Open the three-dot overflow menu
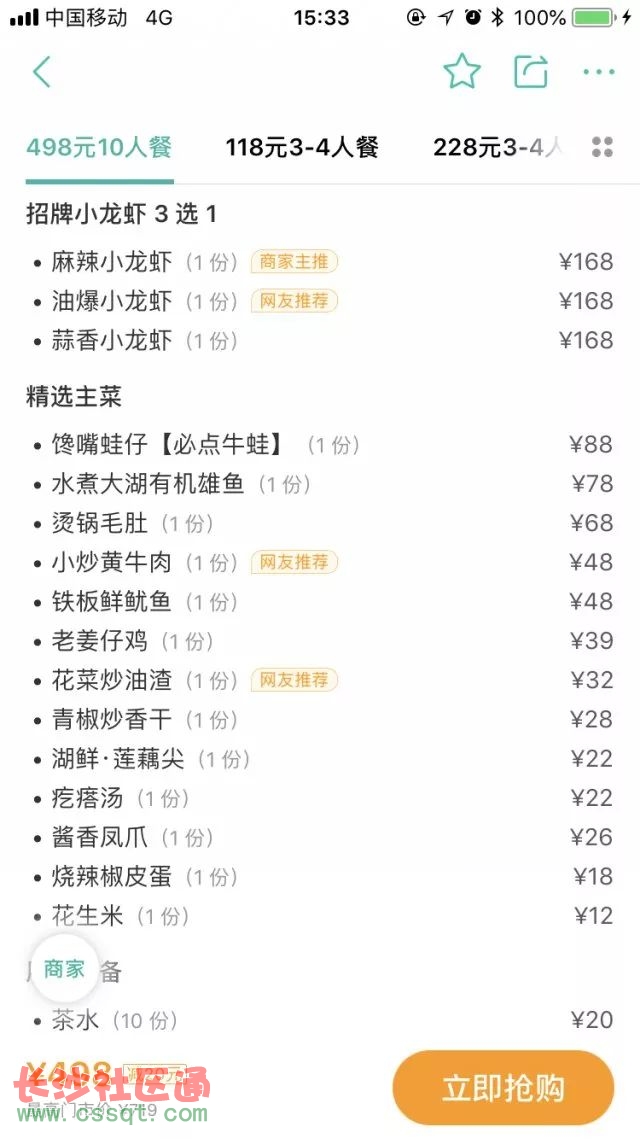 (x=599, y=72)
